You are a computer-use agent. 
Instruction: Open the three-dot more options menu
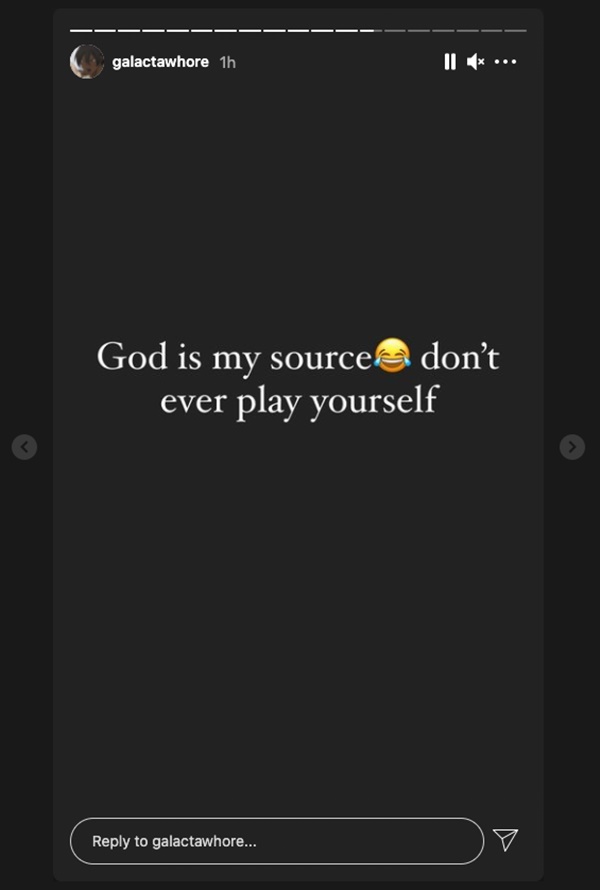point(506,62)
